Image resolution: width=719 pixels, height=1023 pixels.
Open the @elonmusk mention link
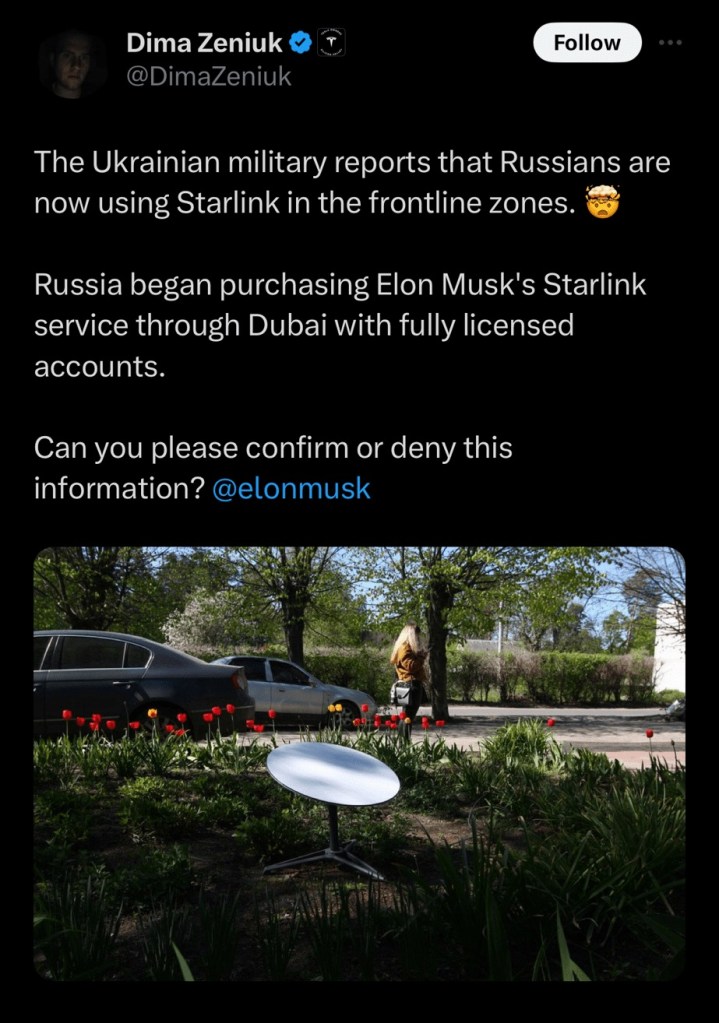[x=291, y=489]
